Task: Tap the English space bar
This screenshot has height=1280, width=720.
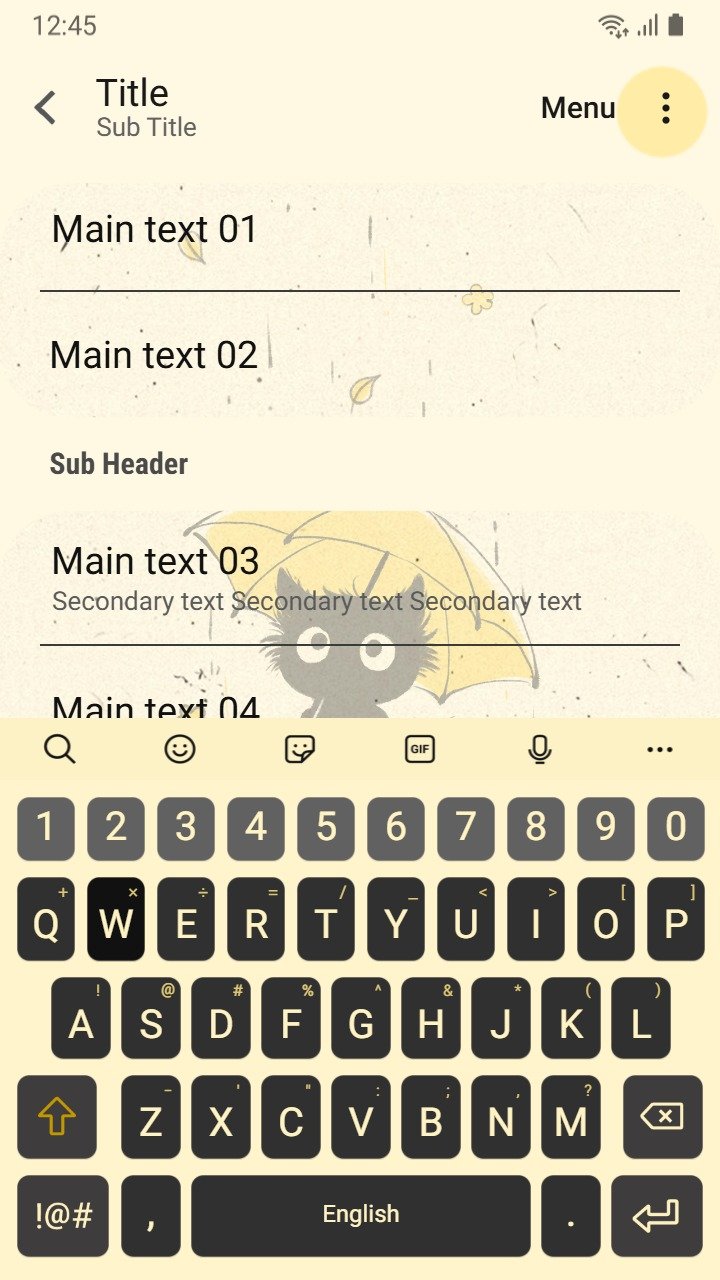Action: (x=361, y=1216)
